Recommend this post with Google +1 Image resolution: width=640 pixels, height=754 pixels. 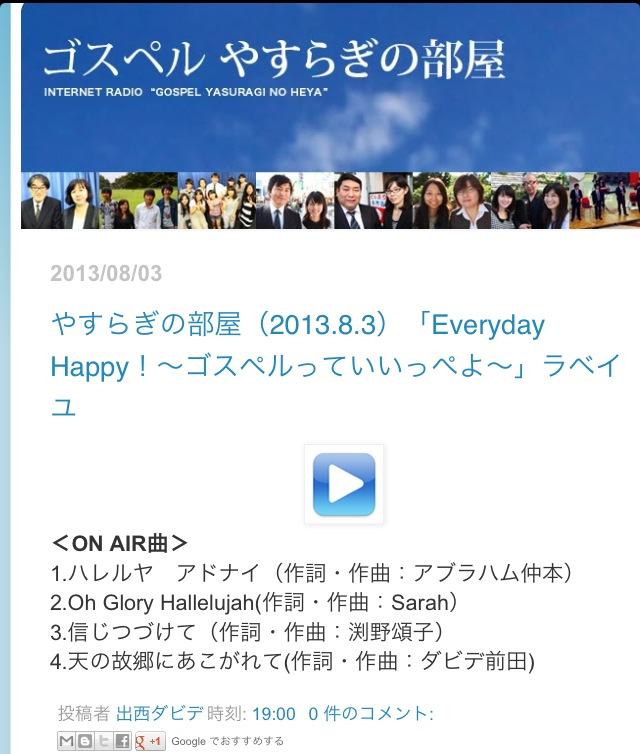pyautogui.click(x=149, y=741)
